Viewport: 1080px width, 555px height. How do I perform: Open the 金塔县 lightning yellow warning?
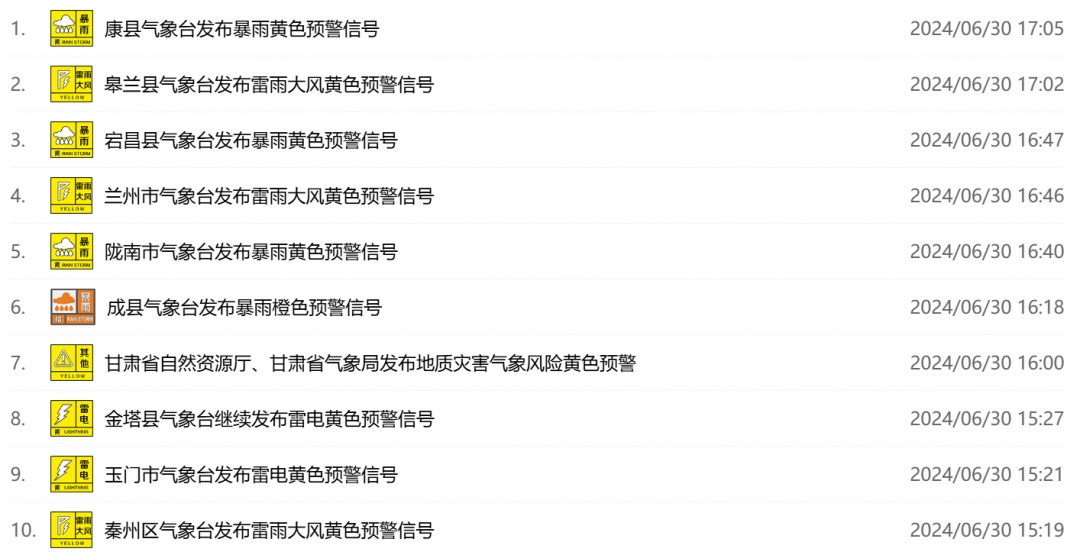[269, 418]
